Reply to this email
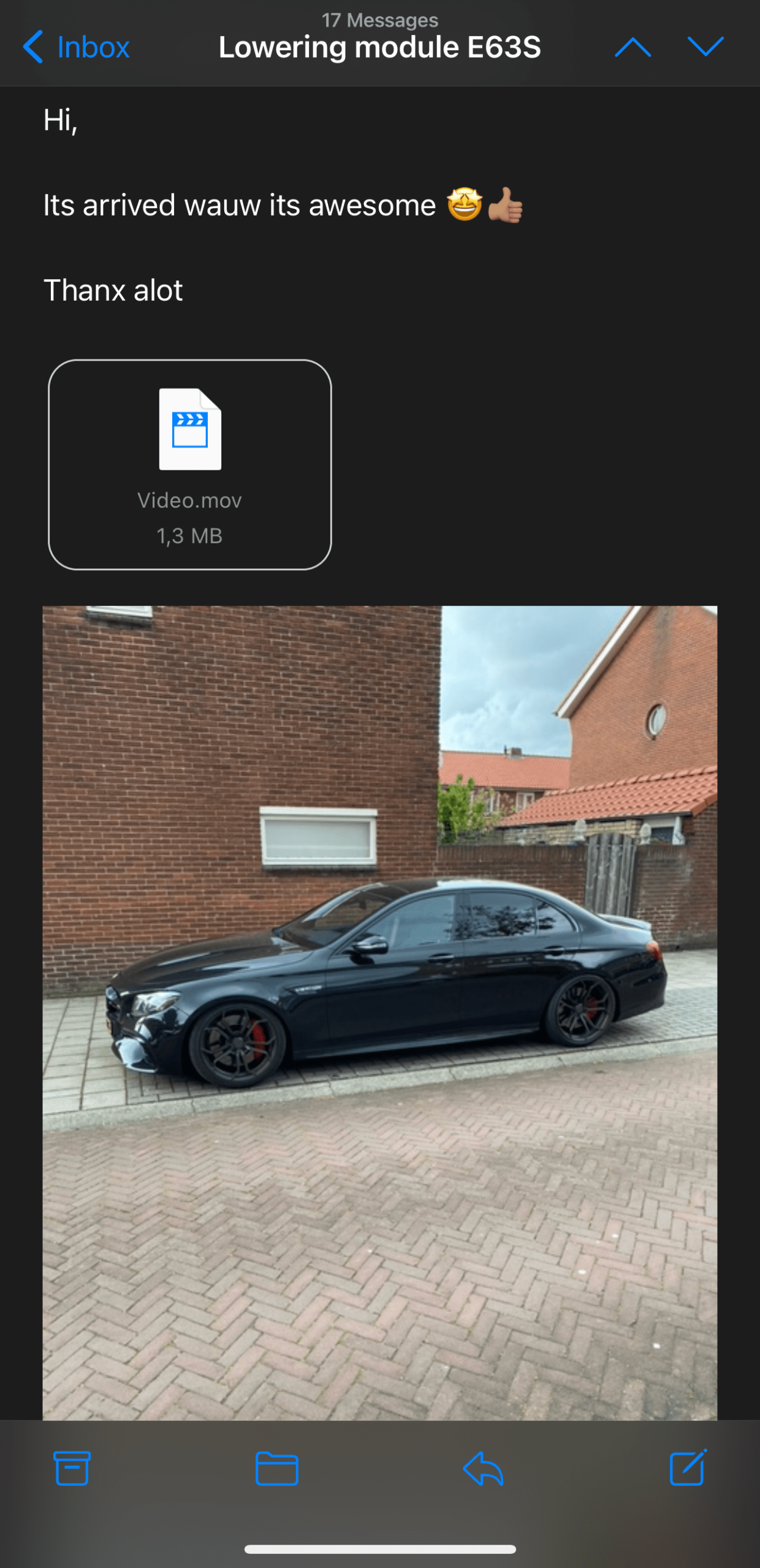The height and width of the screenshot is (1568, 760). coord(484,1468)
